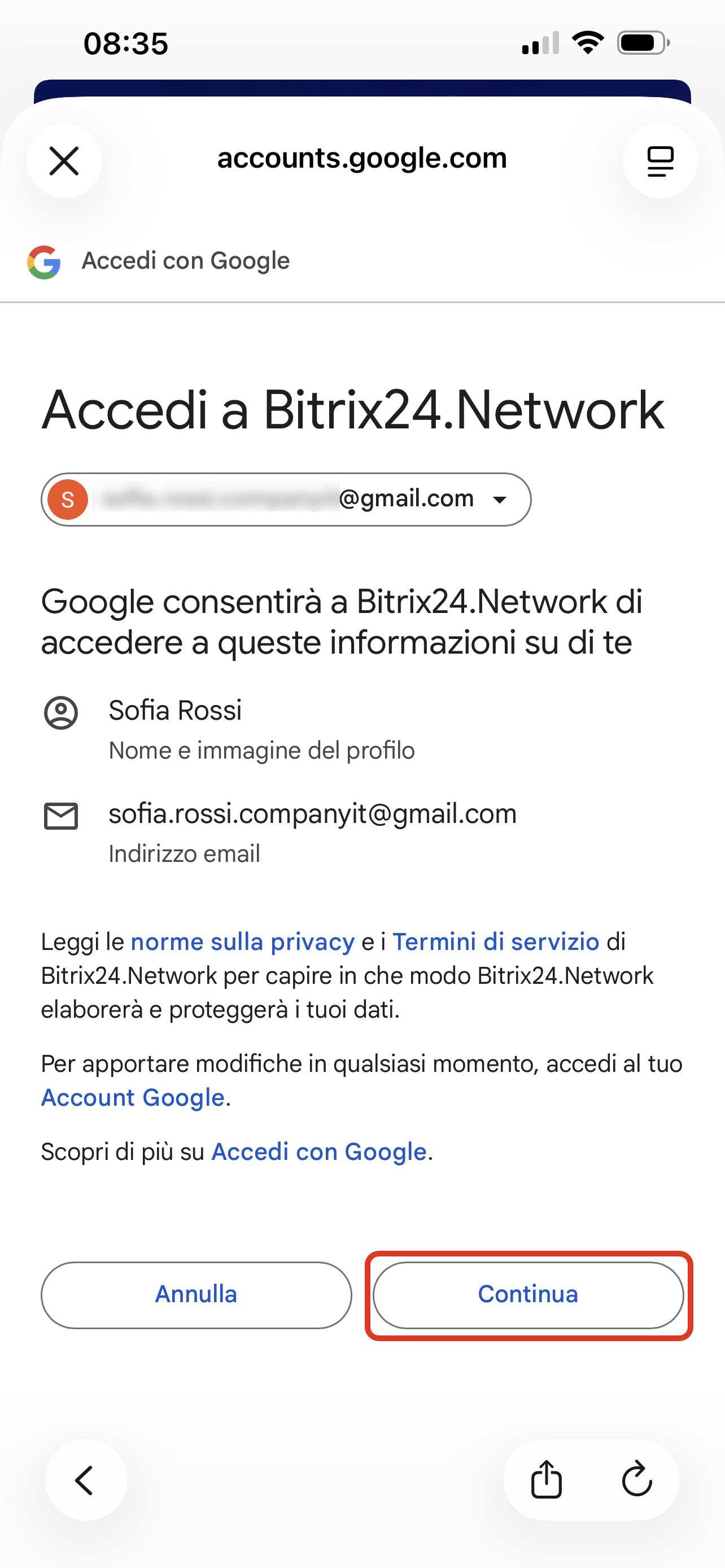Reload the page
Screen dimensions: 725x1568
click(x=637, y=1480)
